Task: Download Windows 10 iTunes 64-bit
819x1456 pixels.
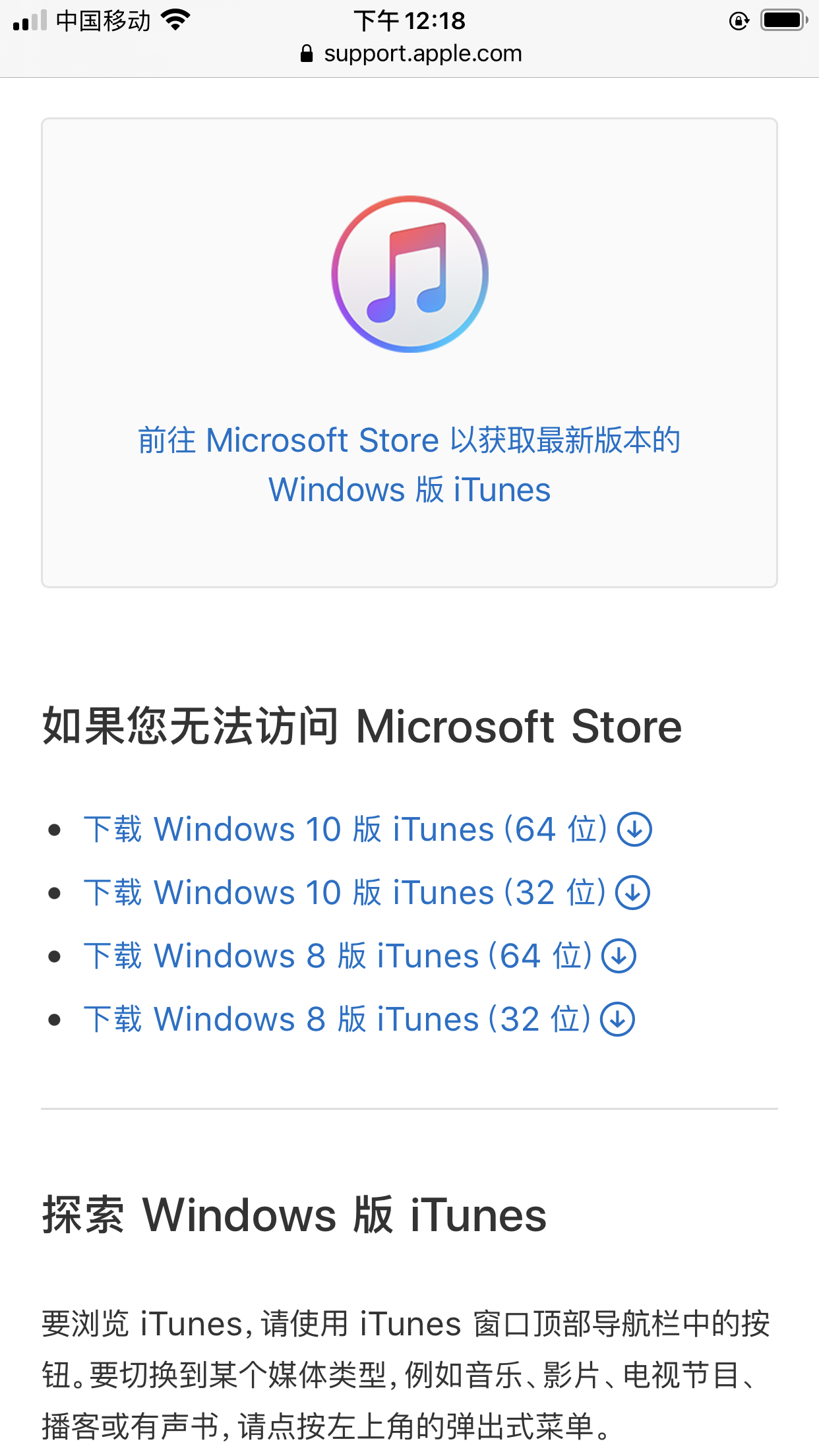Action: coord(367,829)
